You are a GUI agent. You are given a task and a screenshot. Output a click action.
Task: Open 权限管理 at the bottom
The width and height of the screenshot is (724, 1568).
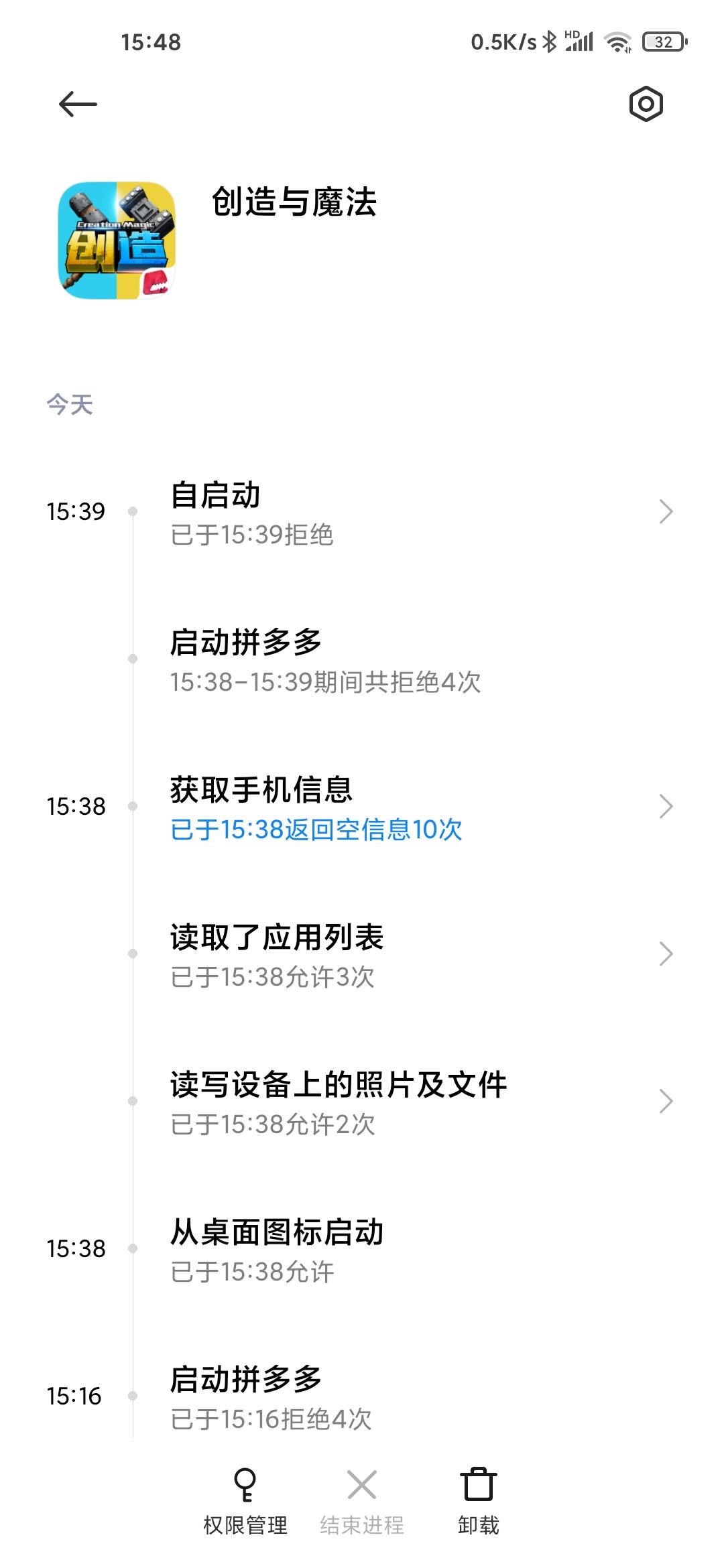click(x=245, y=1501)
